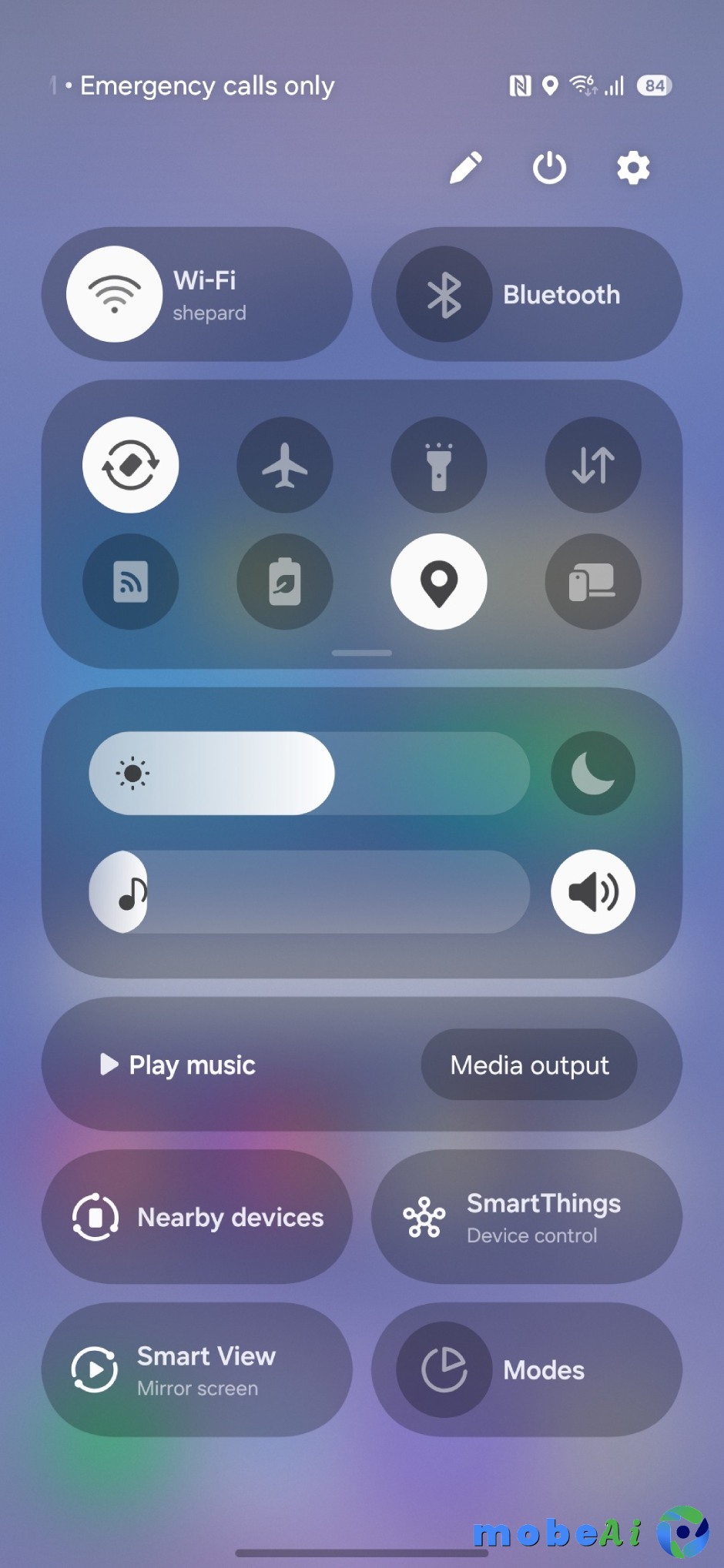Disable auto rotate
Viewport: 724px width, 1568px height.
[x=131, y=465]
